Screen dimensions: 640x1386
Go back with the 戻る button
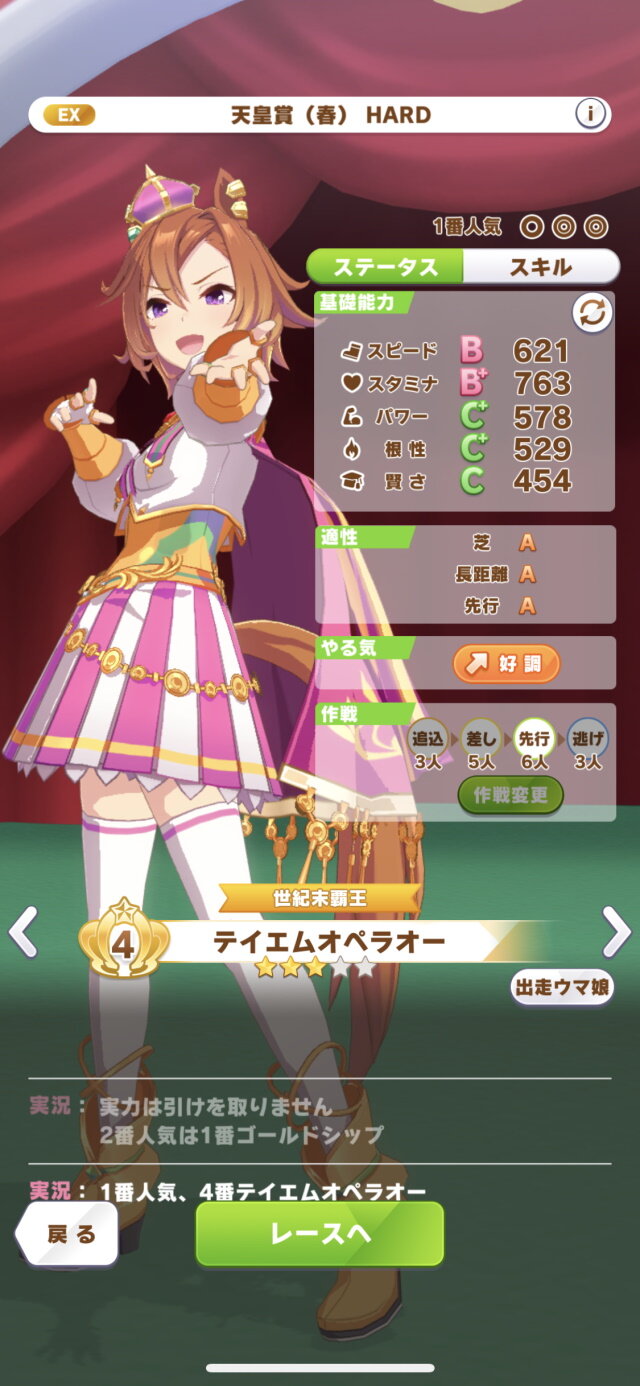coord(68,1234)
